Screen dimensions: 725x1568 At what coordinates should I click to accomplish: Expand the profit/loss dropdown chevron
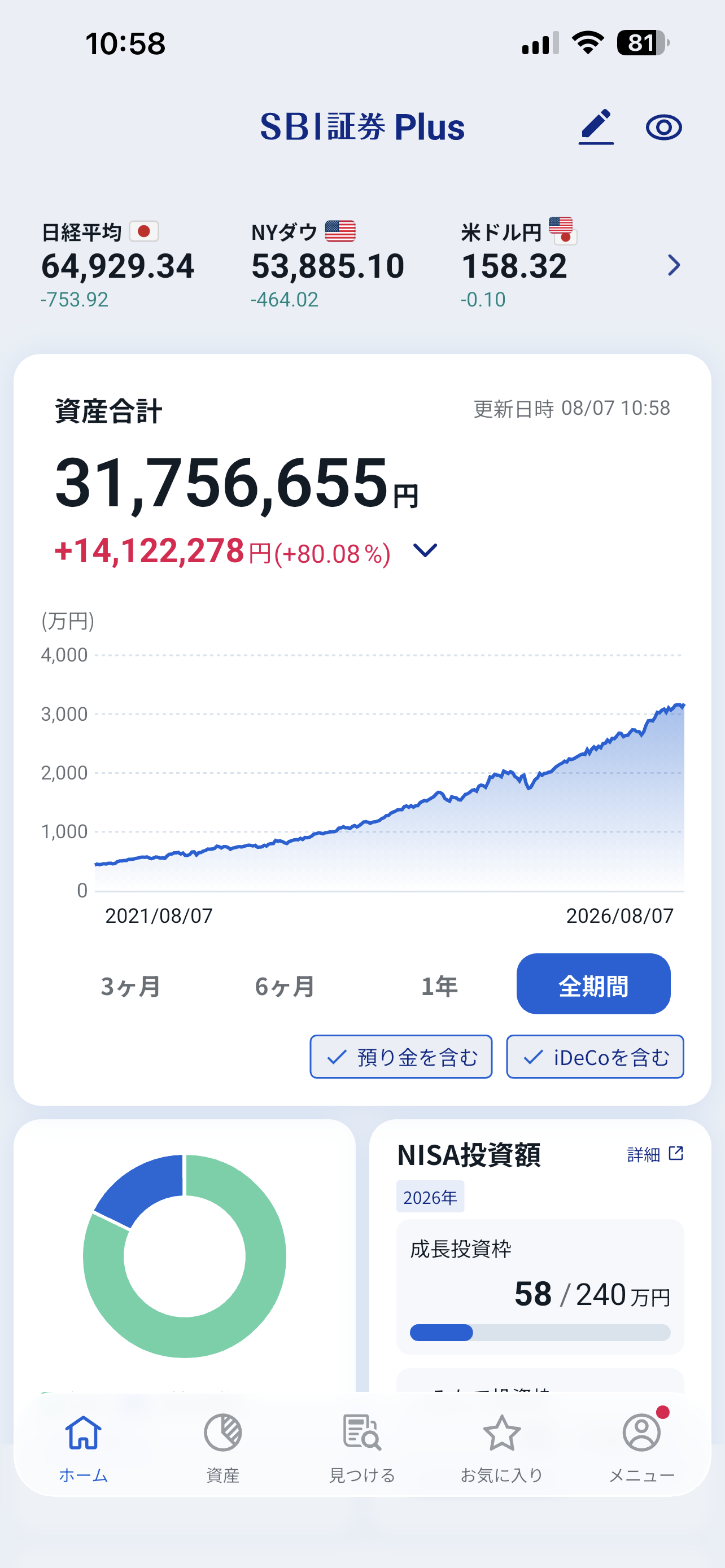425,551
